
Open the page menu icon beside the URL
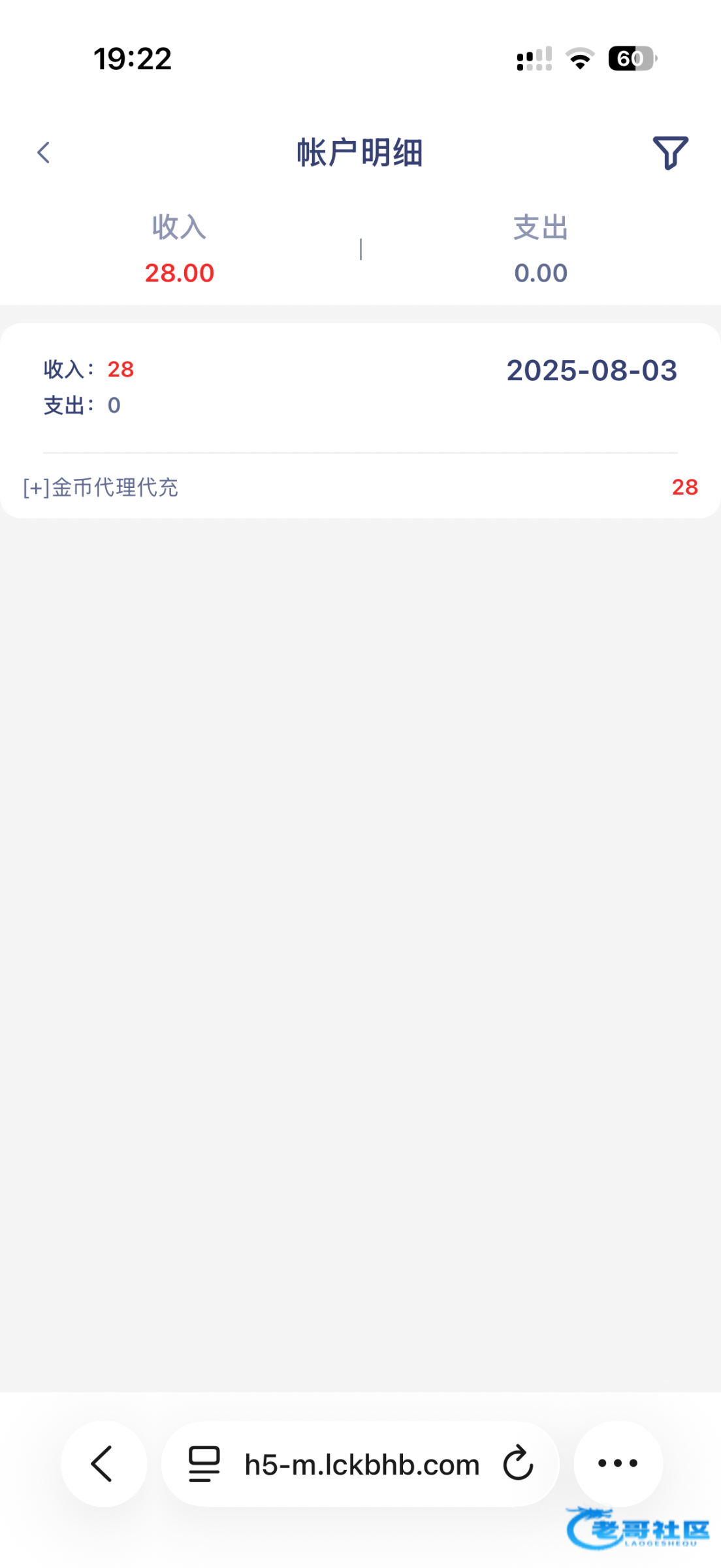[x=204, y=1464]
